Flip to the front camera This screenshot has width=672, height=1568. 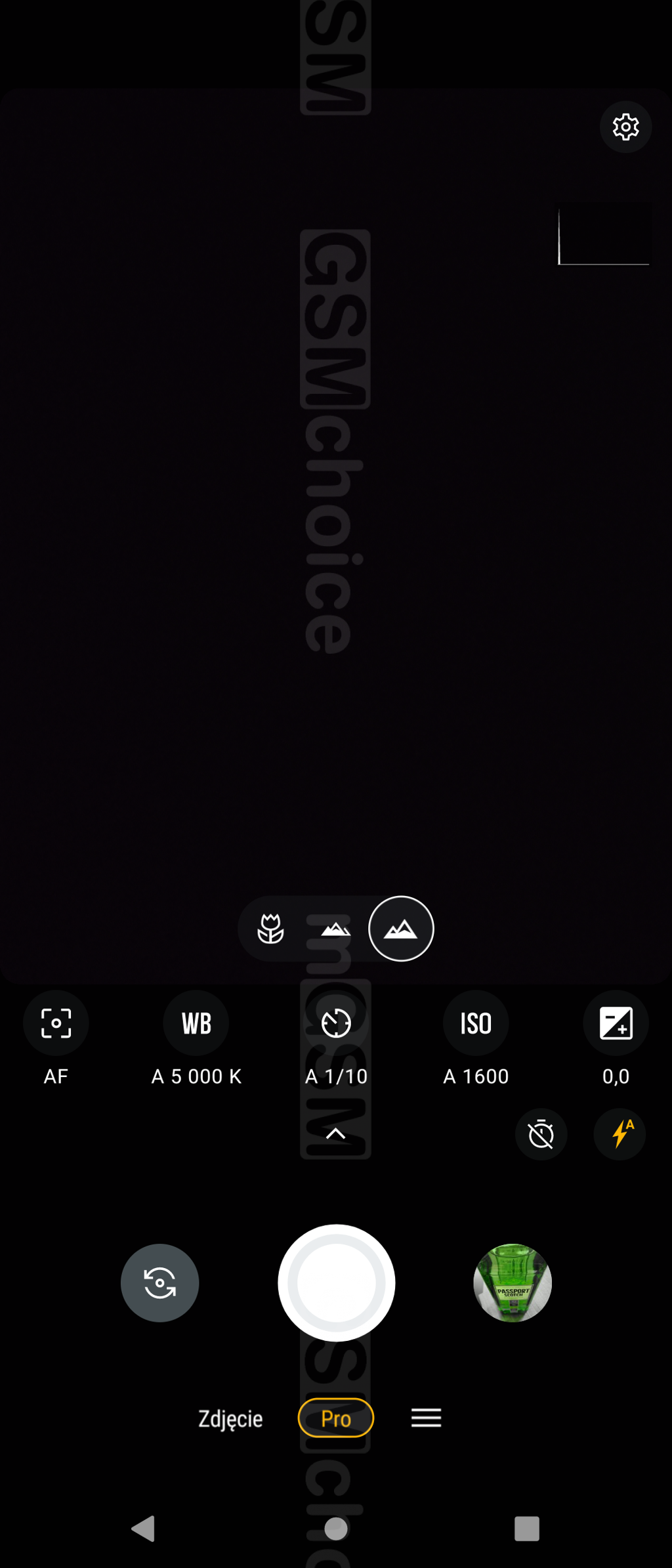click(x=159, y=1282)
